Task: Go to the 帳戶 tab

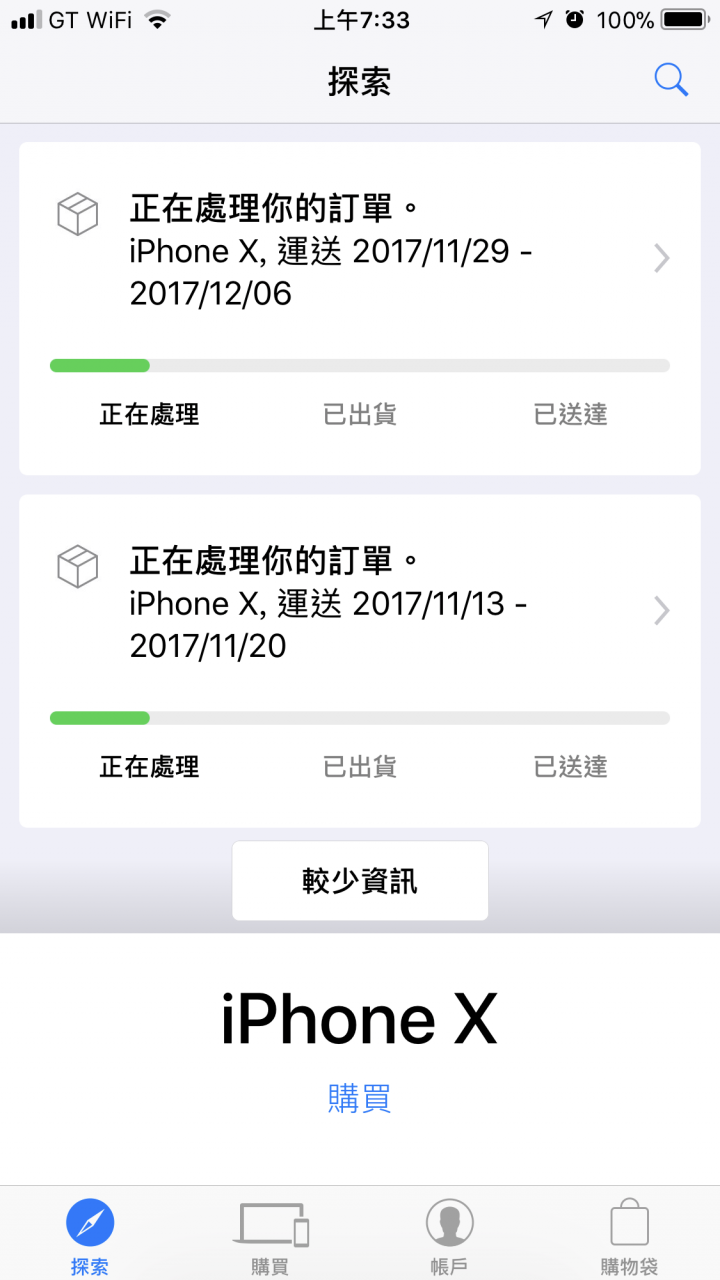Action: [449, 1236]
